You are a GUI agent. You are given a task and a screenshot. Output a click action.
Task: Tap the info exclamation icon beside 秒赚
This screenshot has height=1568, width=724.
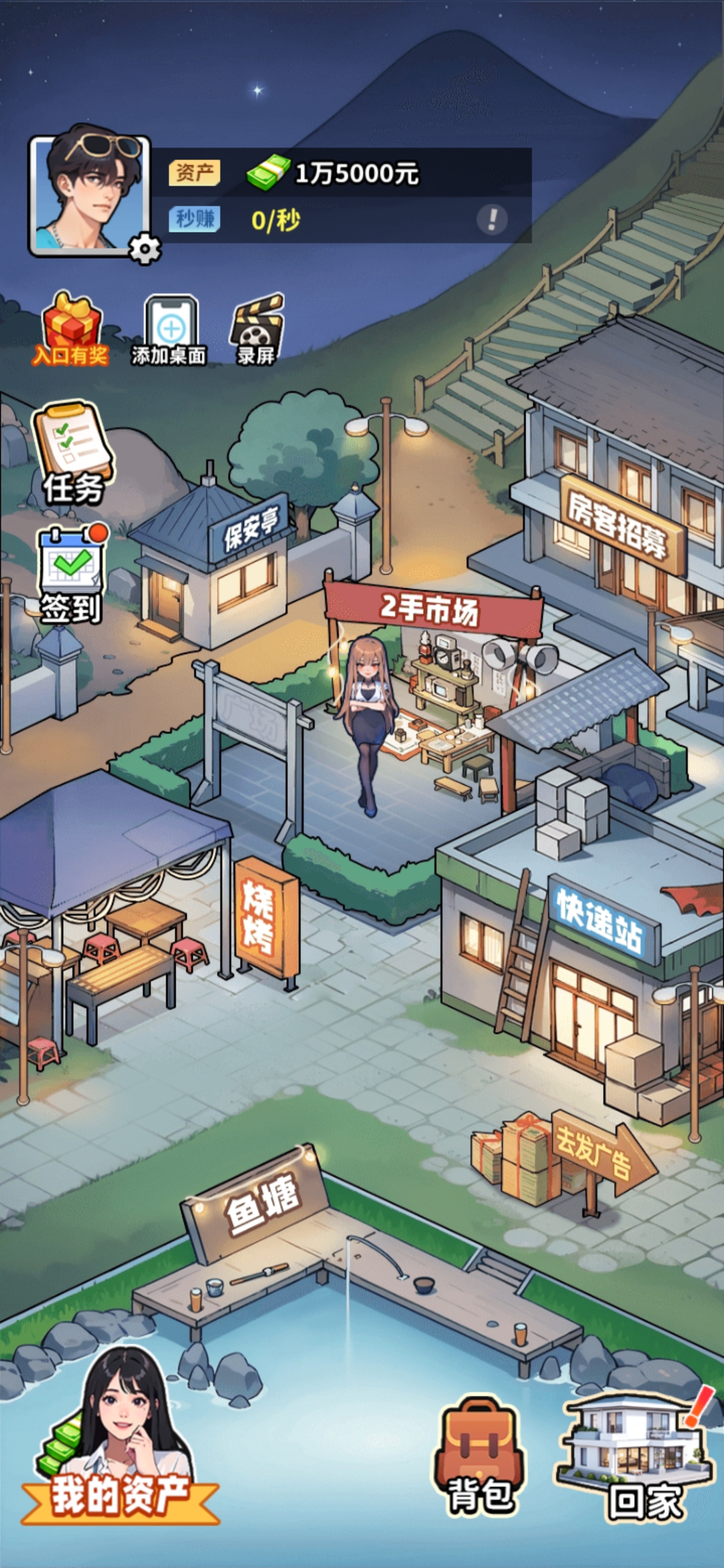[492, 219]
